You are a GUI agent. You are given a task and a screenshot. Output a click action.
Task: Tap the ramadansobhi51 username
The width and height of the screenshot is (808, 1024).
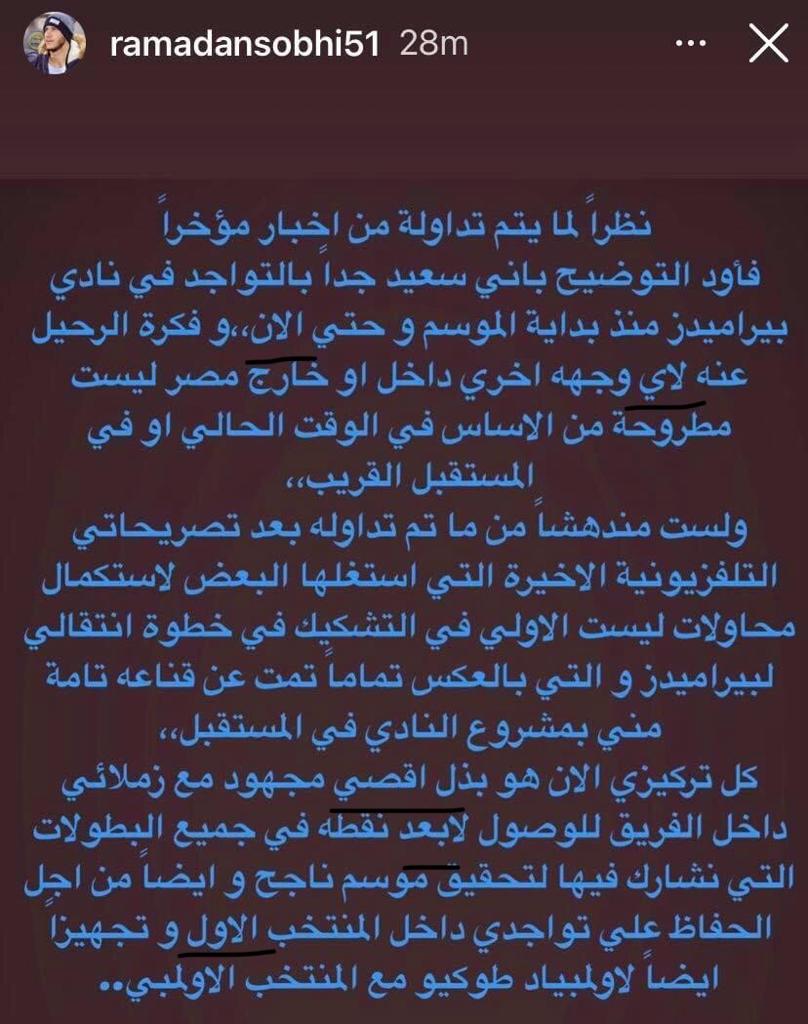point(245,44)
